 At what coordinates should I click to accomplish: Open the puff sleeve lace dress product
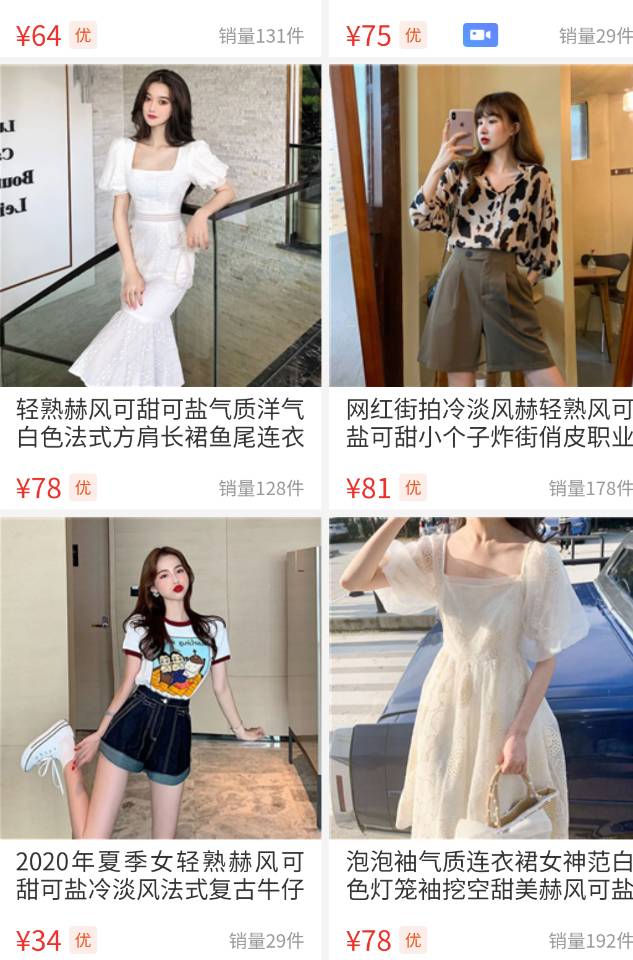(482, 678)
